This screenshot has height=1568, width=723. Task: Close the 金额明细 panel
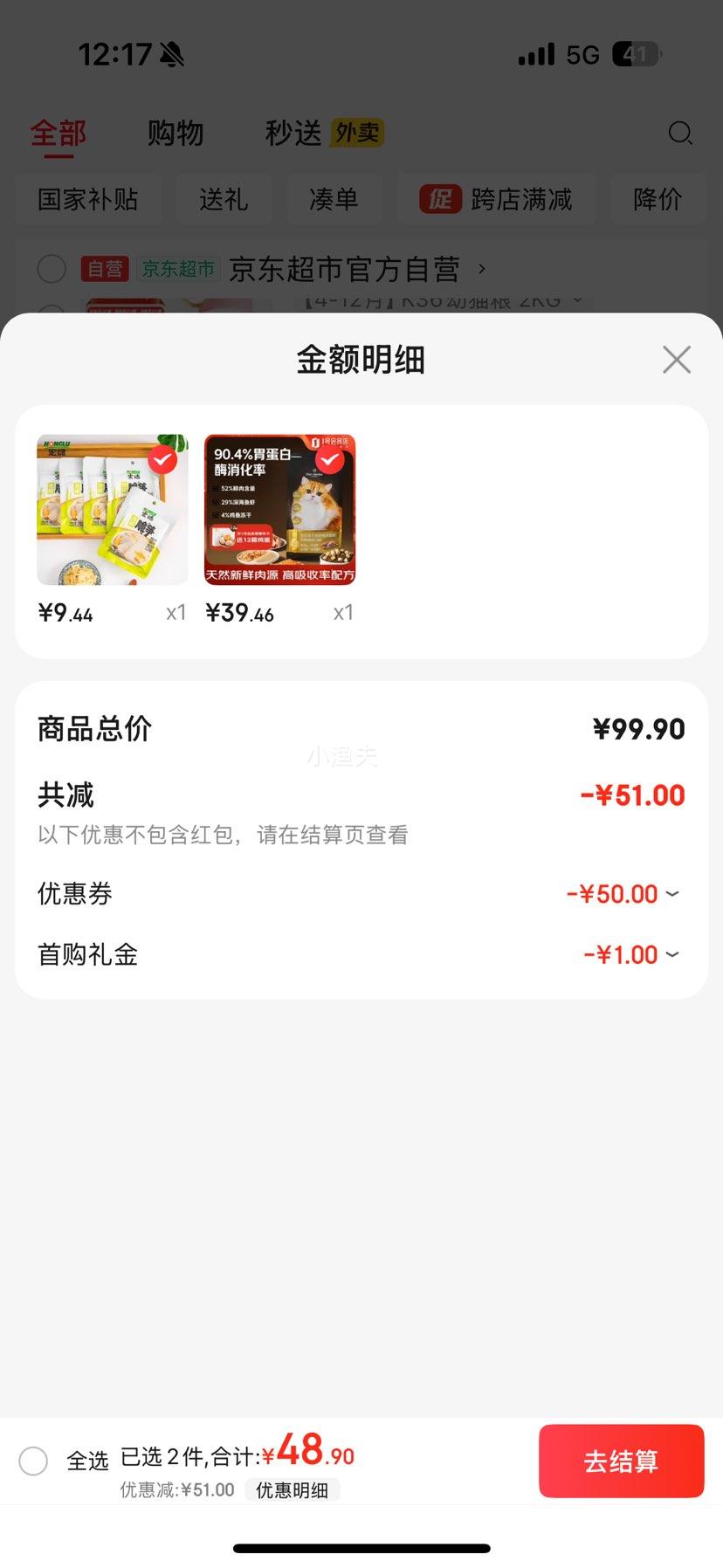coord(677,360)
